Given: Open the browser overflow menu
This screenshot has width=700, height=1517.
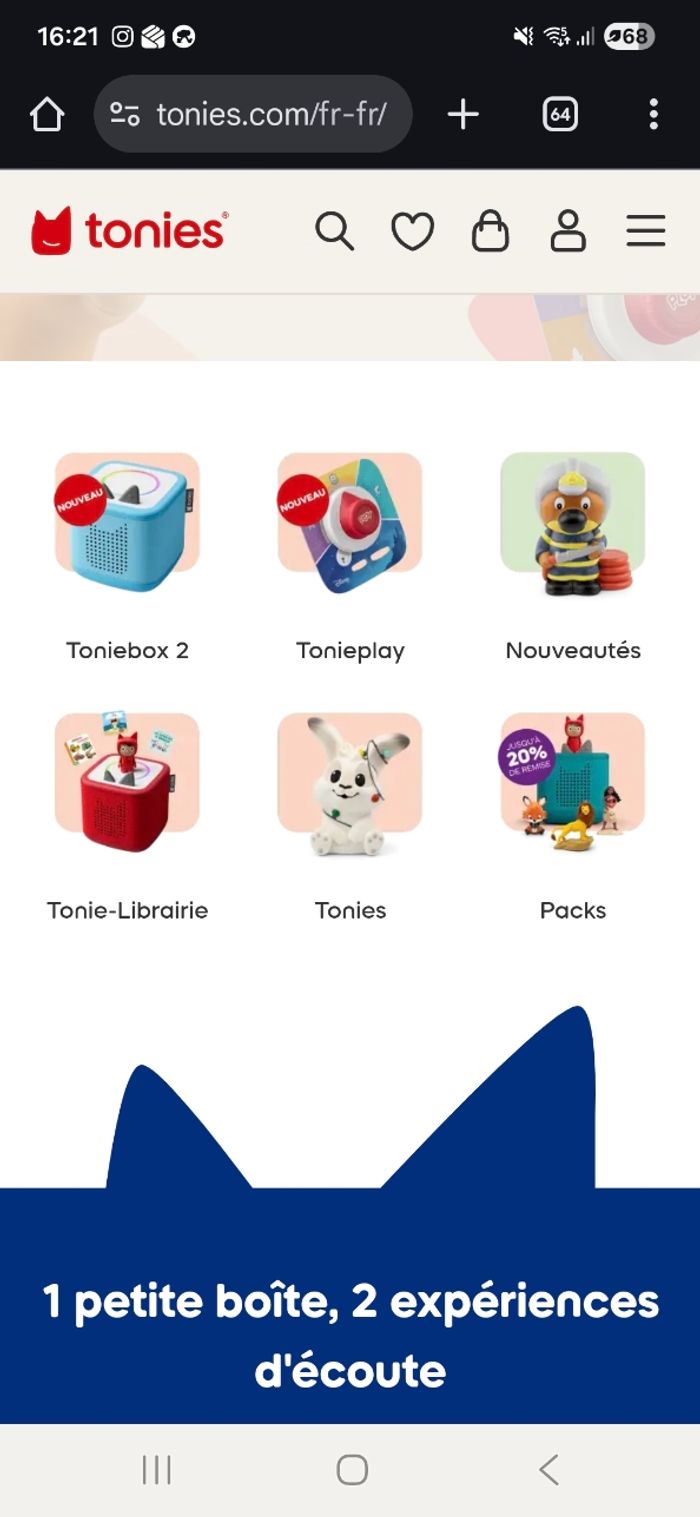Looking at the screenshot, I should [x=653, y=114].
